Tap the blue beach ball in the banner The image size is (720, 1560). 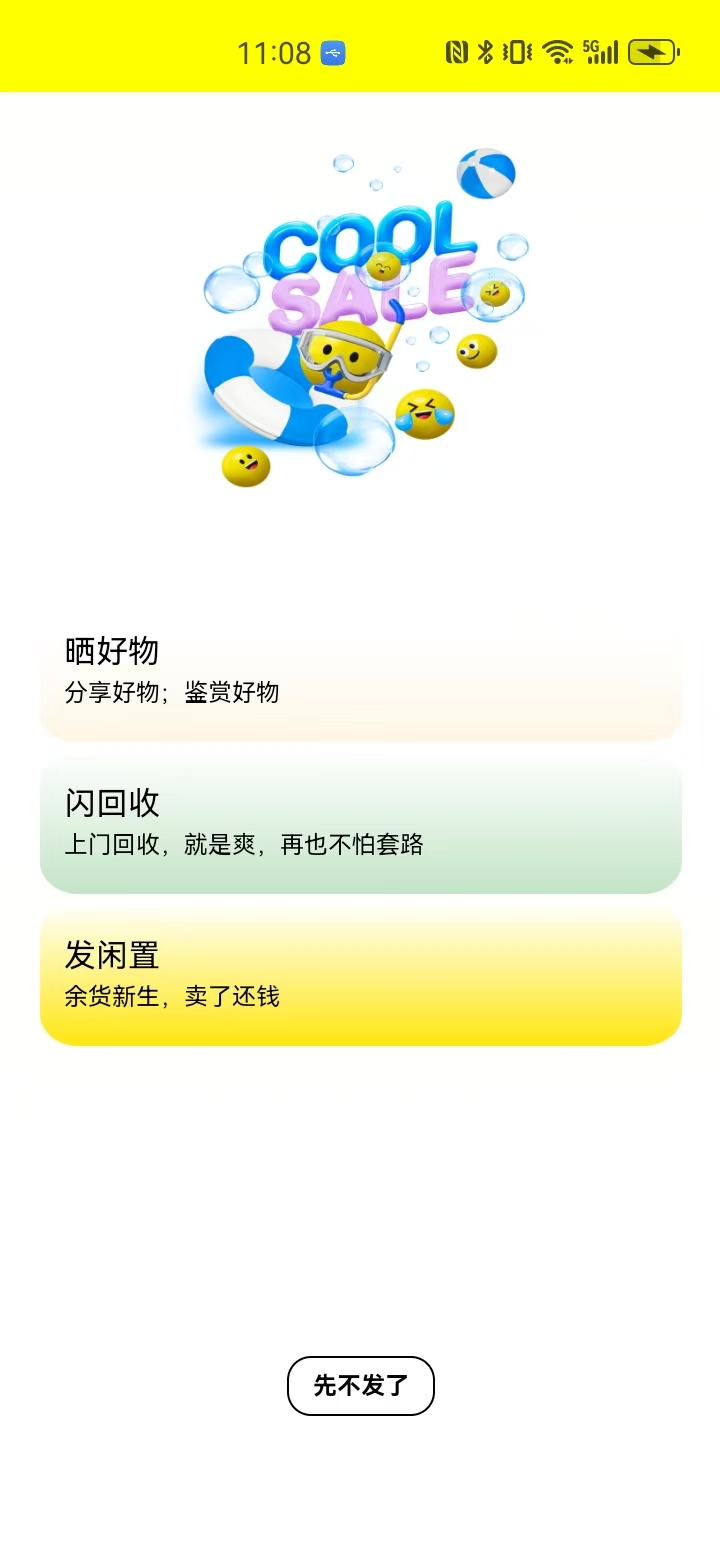(487, 172)
